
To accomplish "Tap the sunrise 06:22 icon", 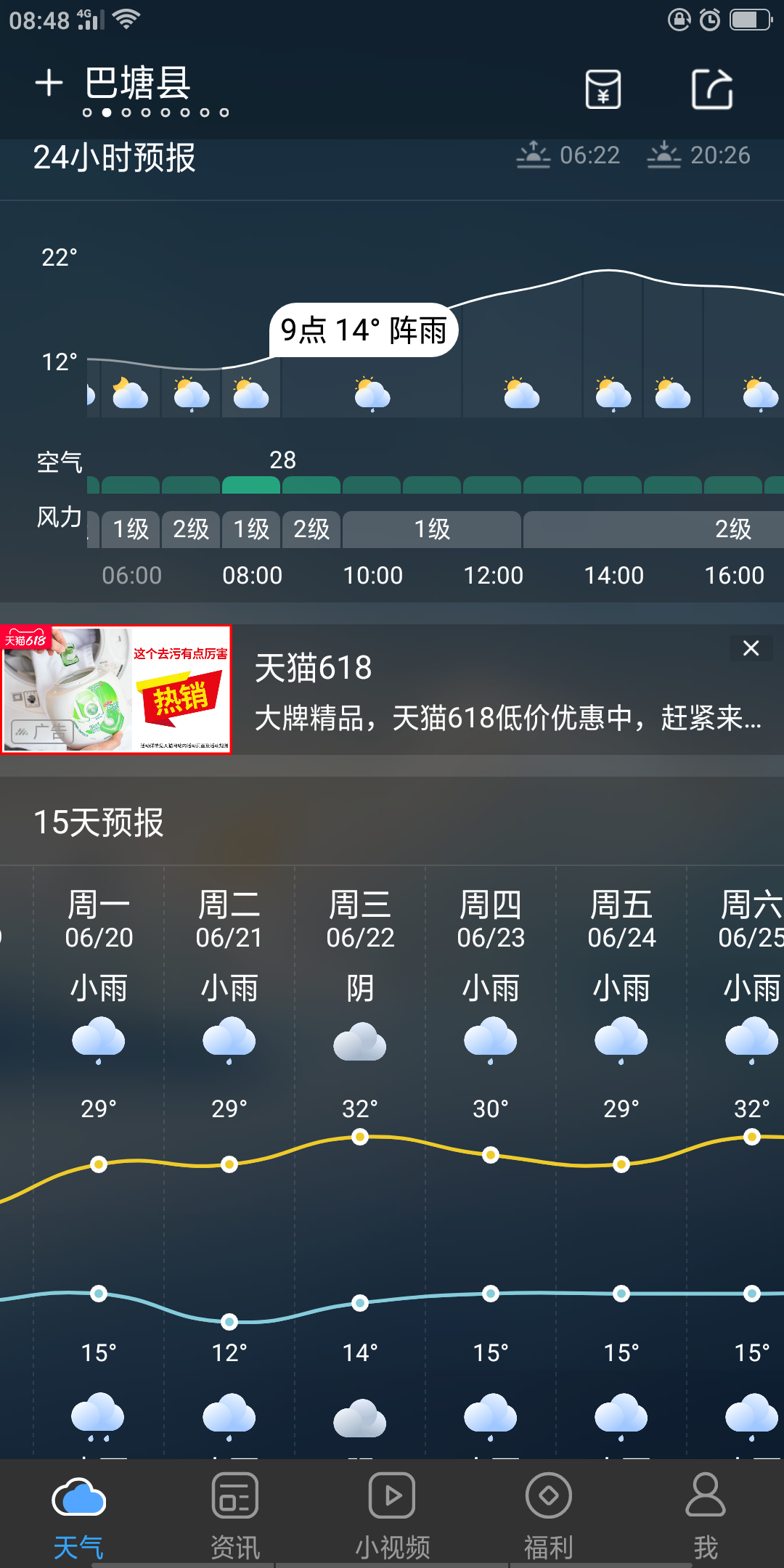I will [535, 155].
